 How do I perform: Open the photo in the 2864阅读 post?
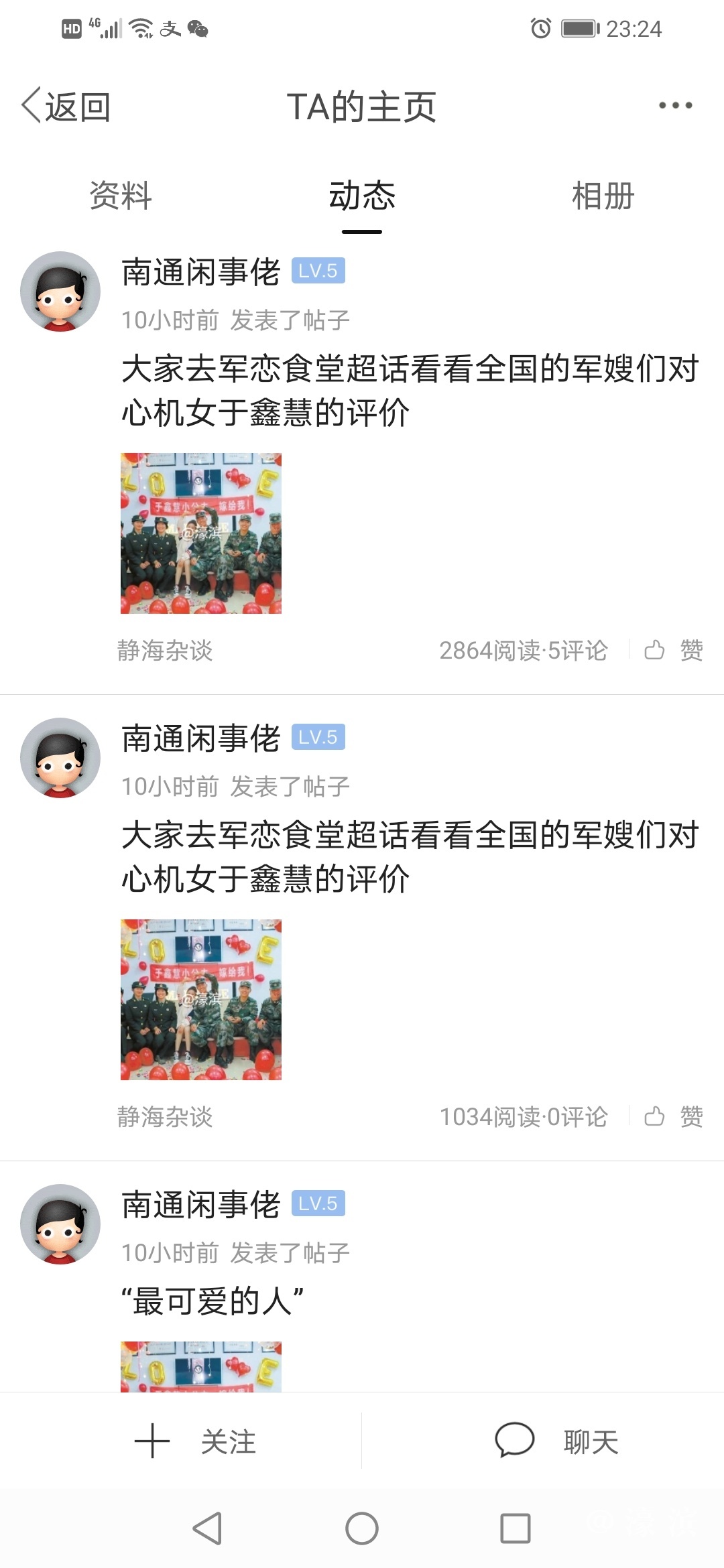[201, 533]
